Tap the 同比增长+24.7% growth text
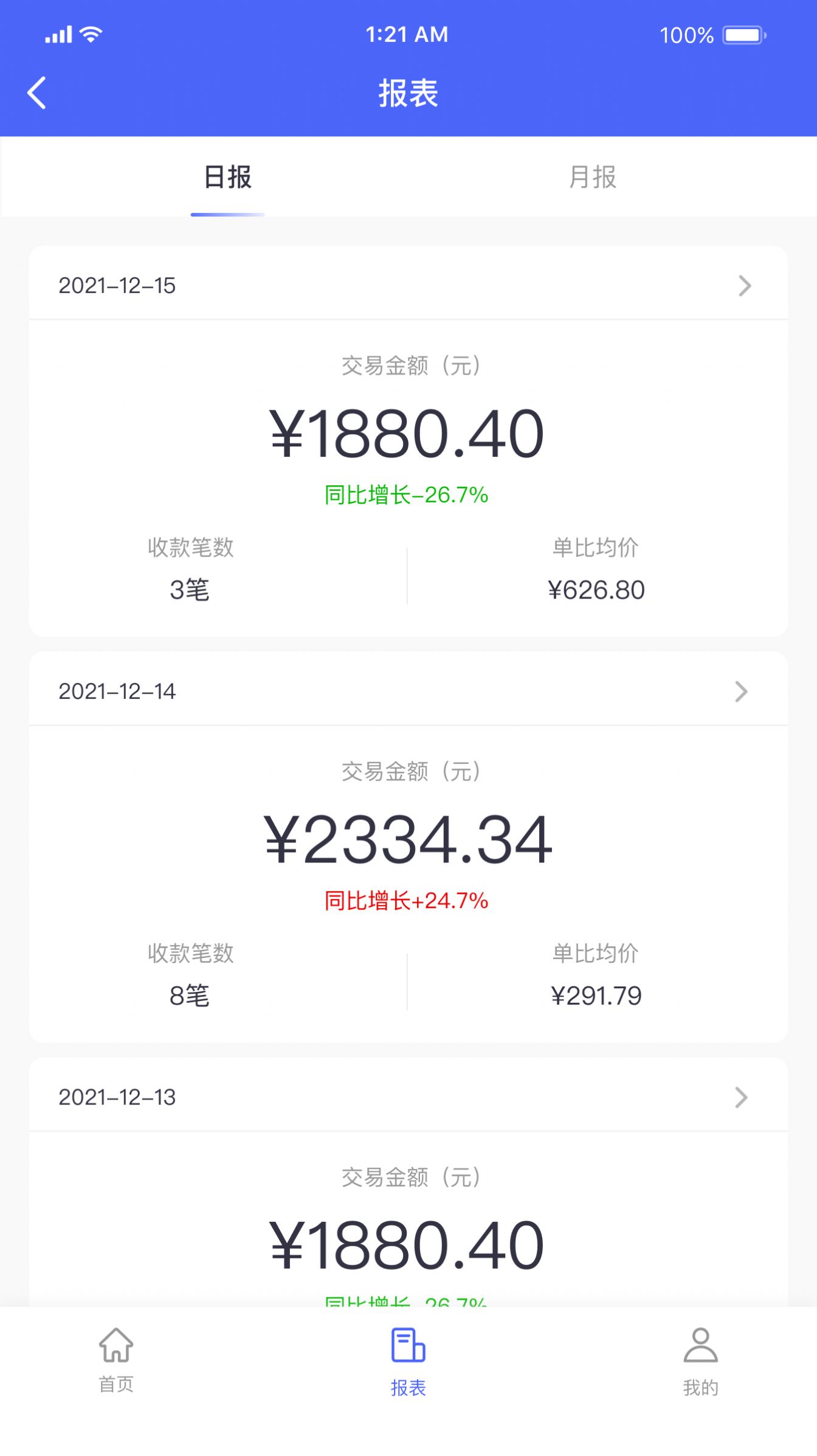The image size is (817, 1456). (x=408, y=902)
